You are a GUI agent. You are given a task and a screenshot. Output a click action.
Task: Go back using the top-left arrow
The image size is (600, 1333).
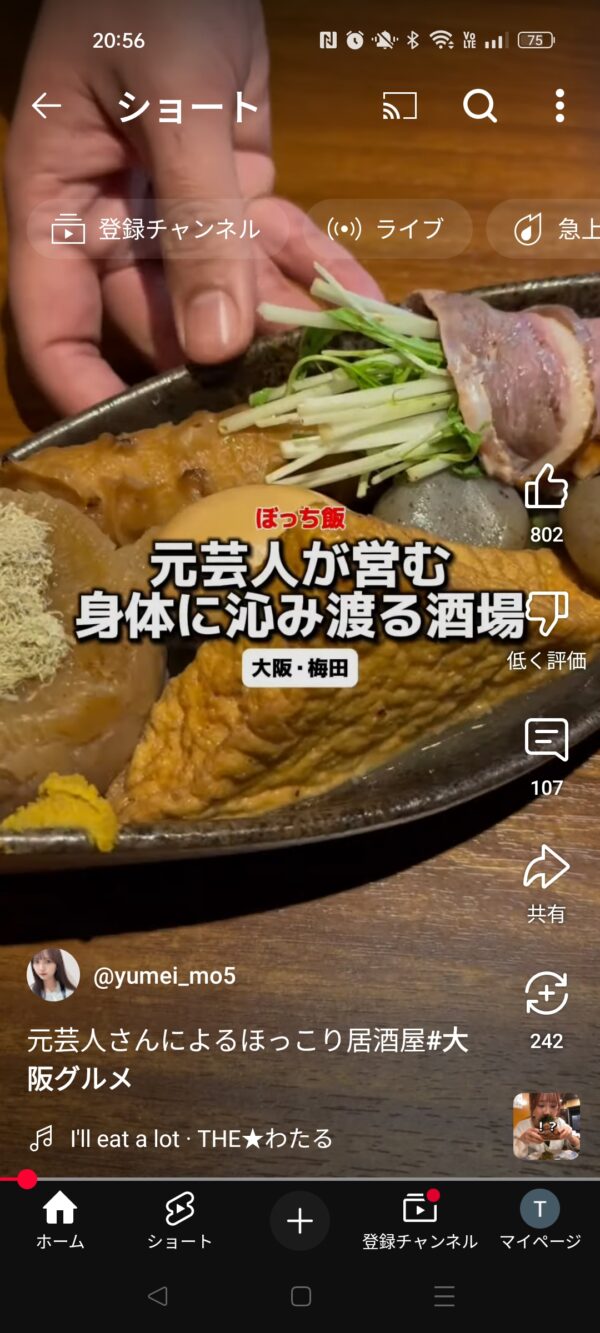(46, 106)
